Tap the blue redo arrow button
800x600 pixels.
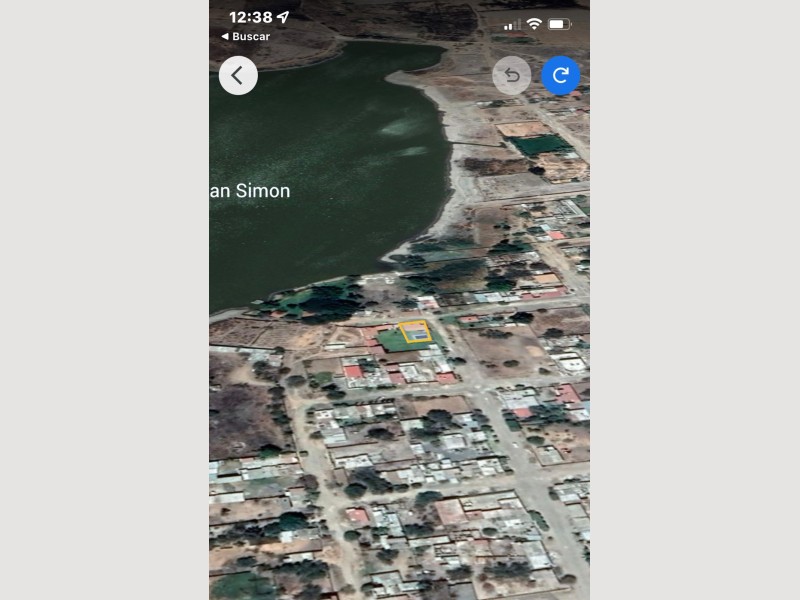click(x=561, y=75)
